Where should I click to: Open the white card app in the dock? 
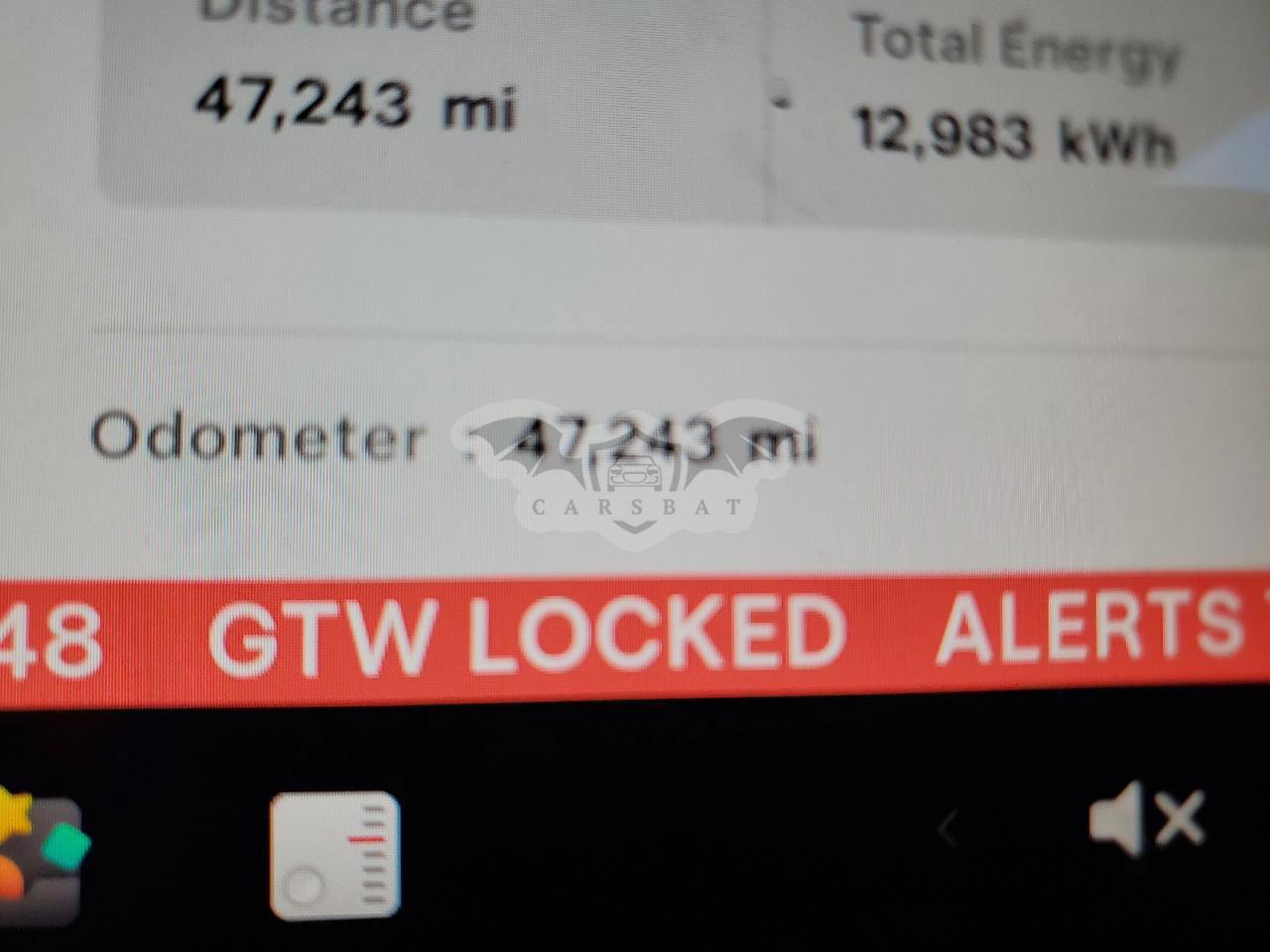[x=334, y=854]
